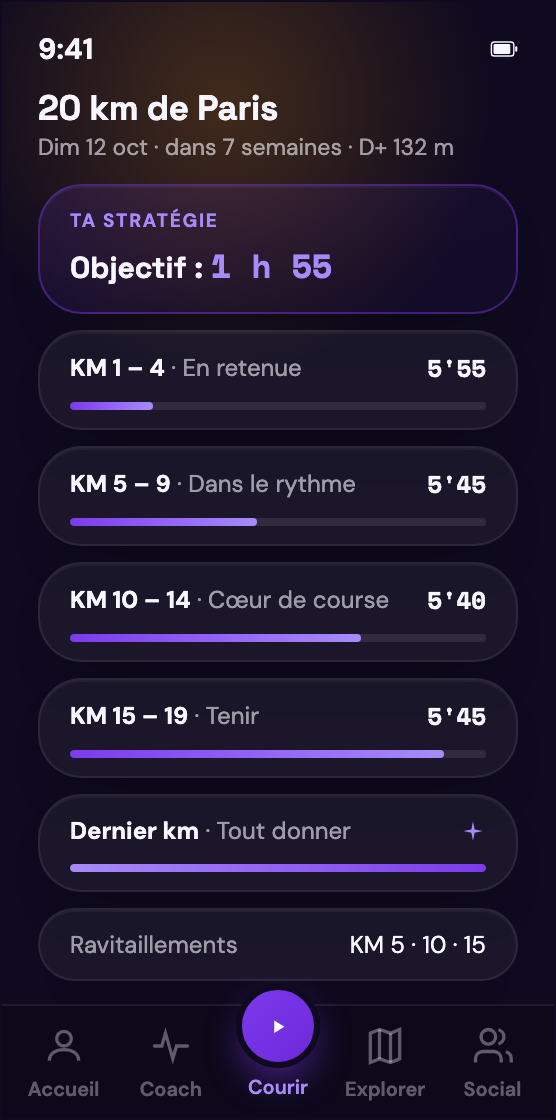
Task: Open the Social tab
Action: point(492,1063)
